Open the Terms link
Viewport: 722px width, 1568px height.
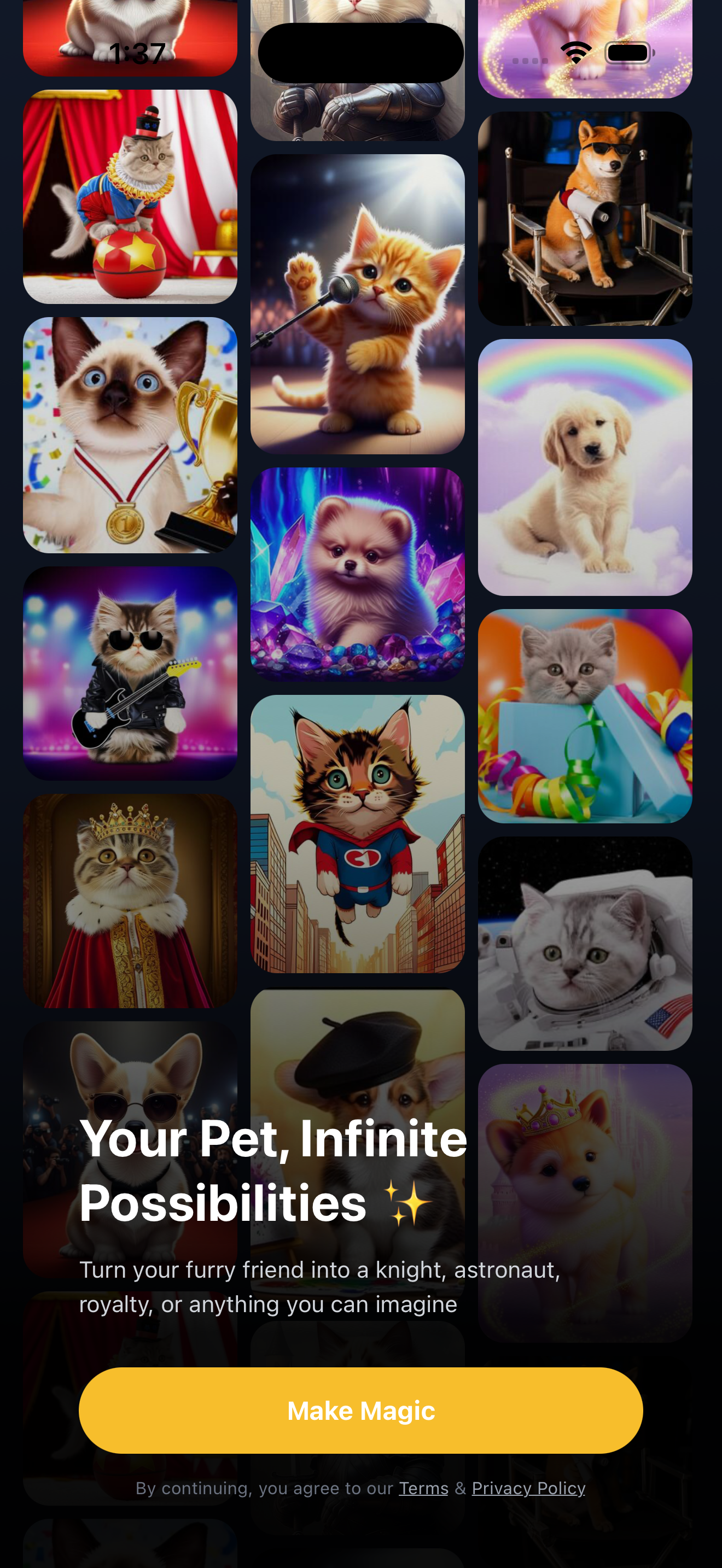pyautogui.click(x=424, y=1488)
